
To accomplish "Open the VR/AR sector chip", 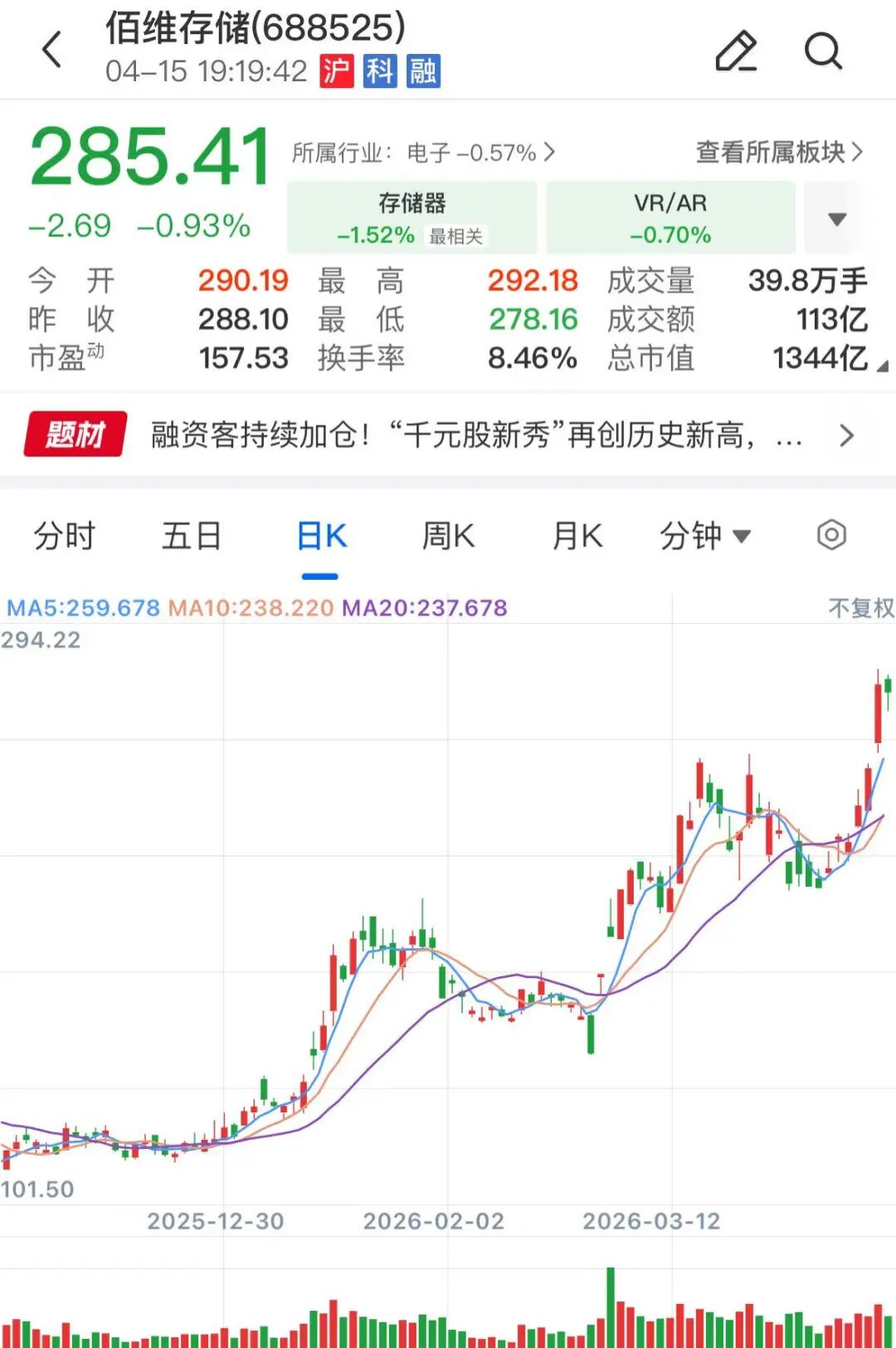I will click(x=670, y=218).
